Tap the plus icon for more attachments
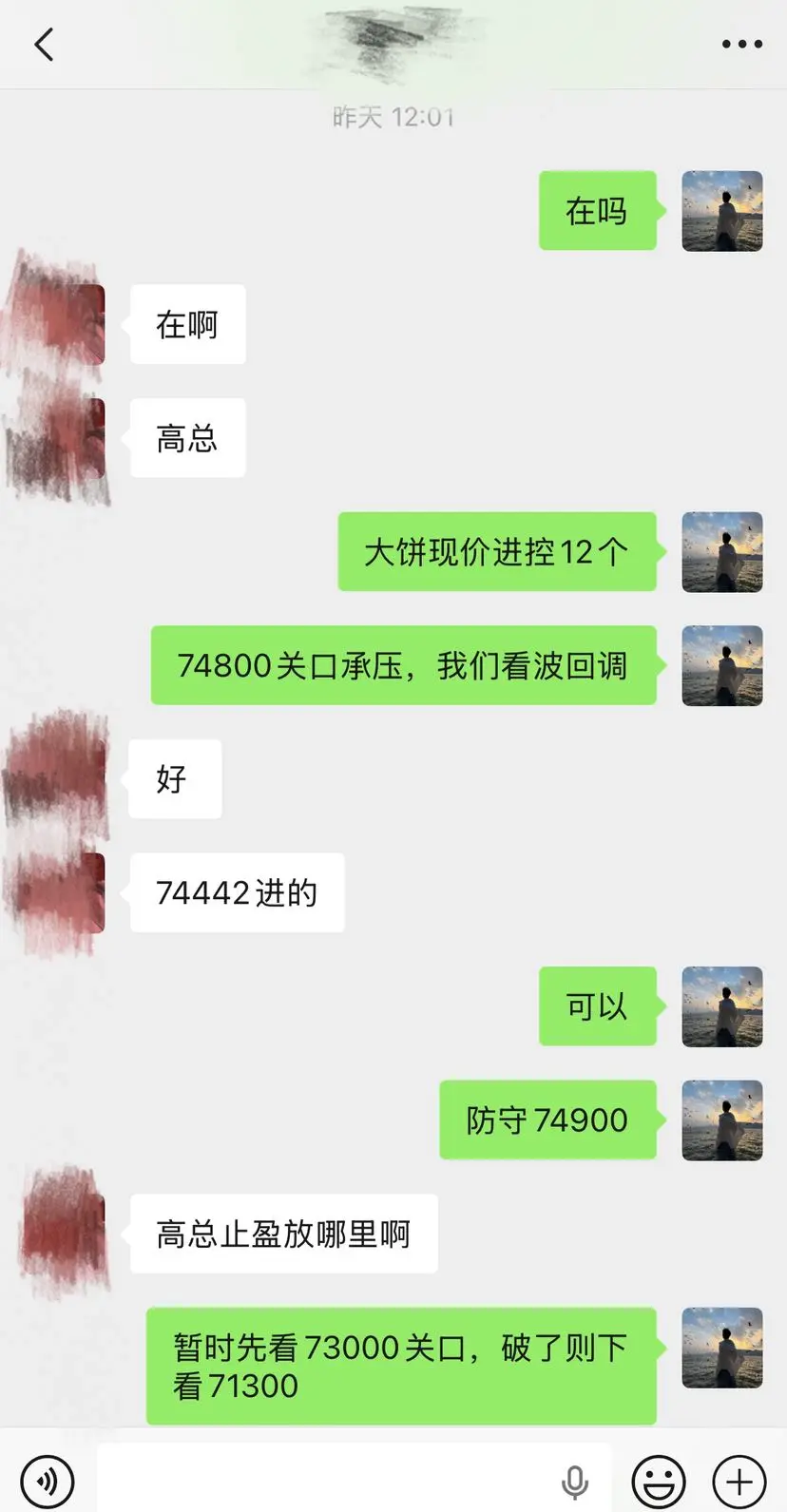Viewport: 787px width, 1512px height. pyautogui.click(x=737, y=1480)
